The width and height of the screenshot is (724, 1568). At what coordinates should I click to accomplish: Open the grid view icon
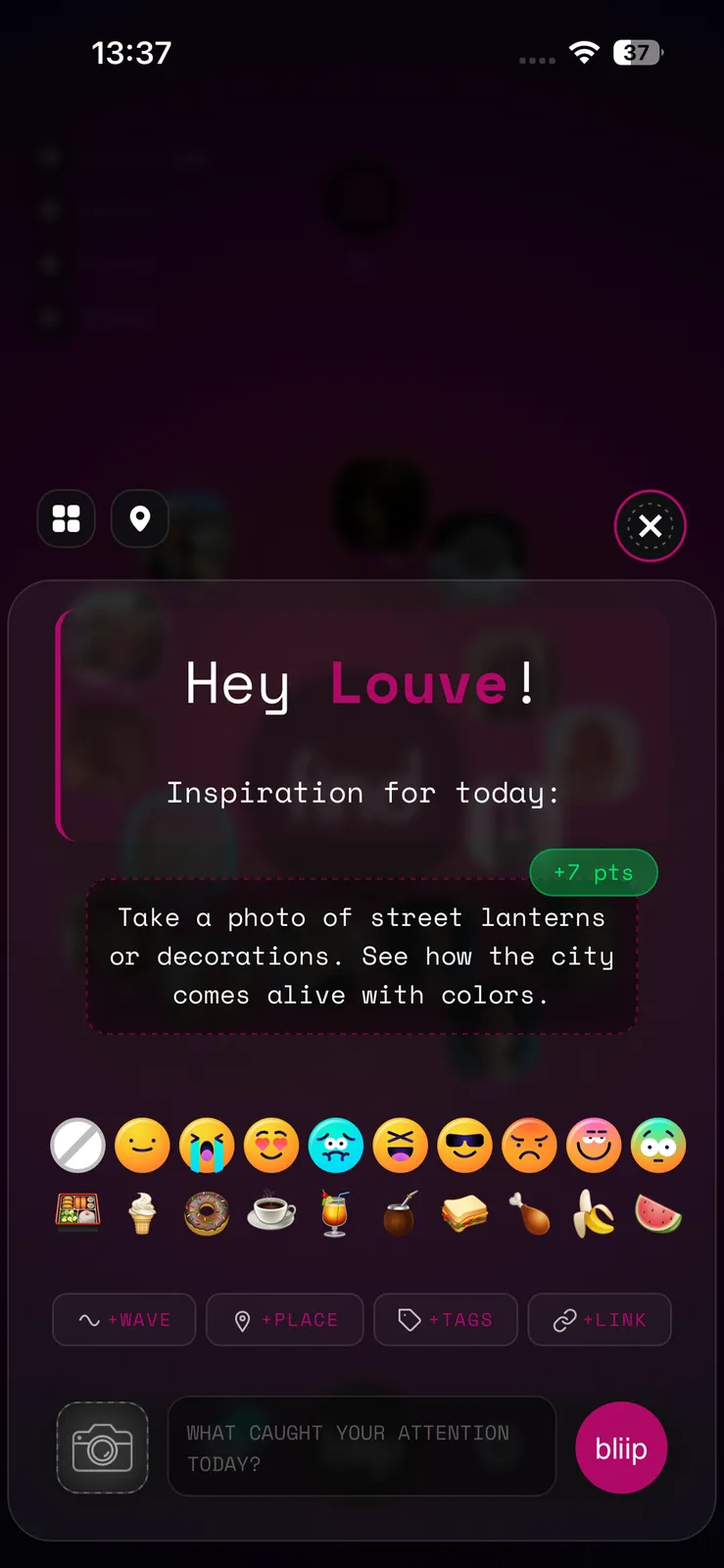click(x=67, y=518)
